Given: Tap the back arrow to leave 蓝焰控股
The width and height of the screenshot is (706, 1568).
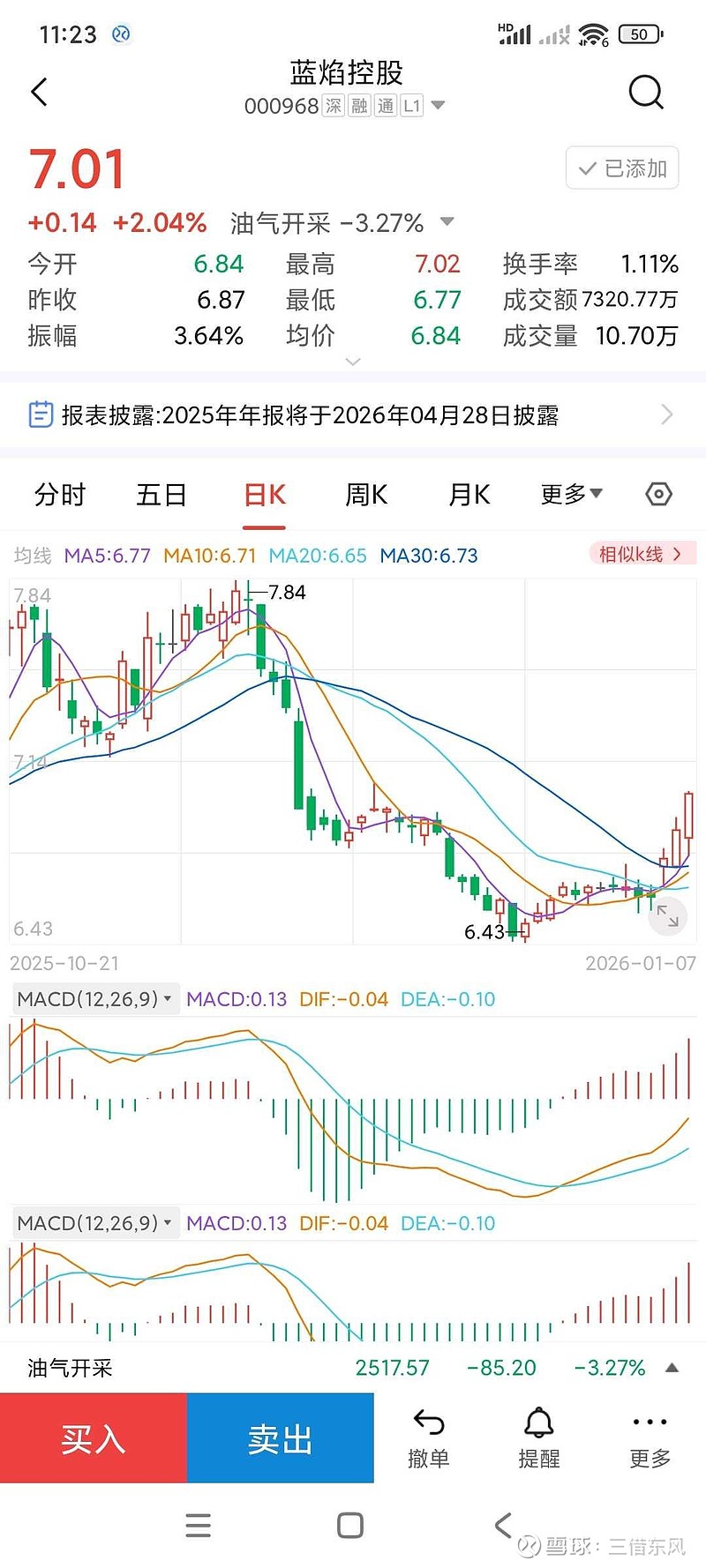Looking at the screenshot, I should (x=39, y=92).
